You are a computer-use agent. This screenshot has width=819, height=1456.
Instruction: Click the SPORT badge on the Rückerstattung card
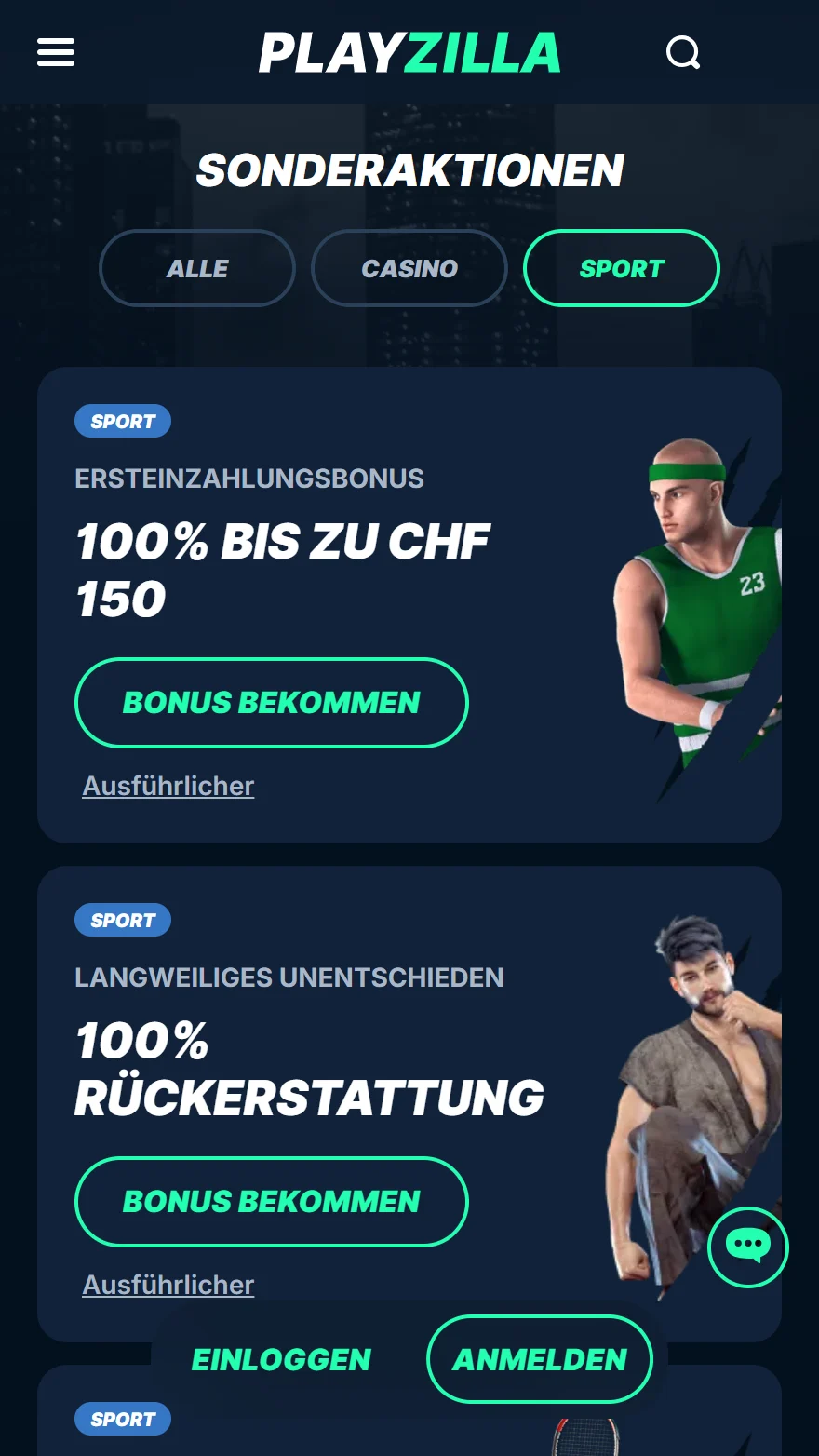[122, 920]
